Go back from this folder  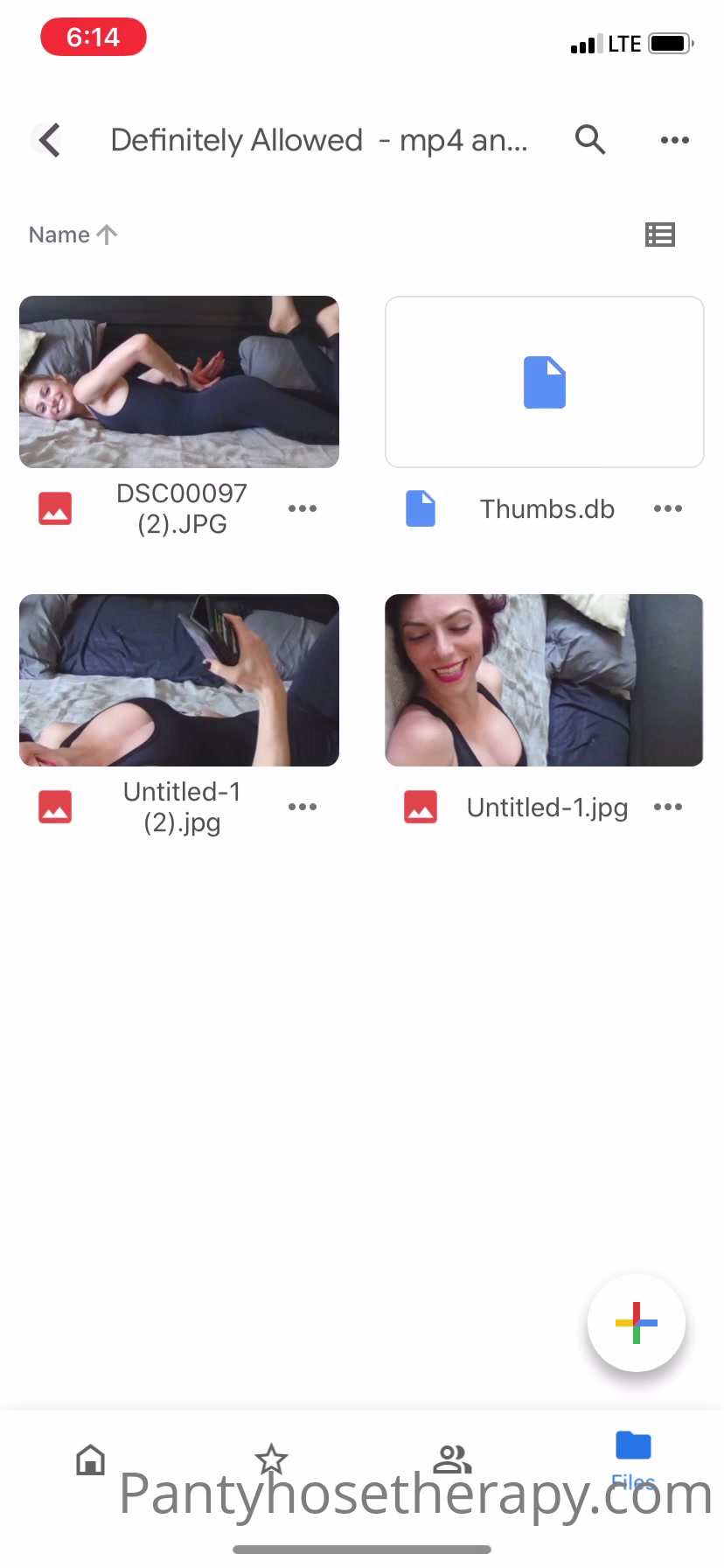pos(50,140)
